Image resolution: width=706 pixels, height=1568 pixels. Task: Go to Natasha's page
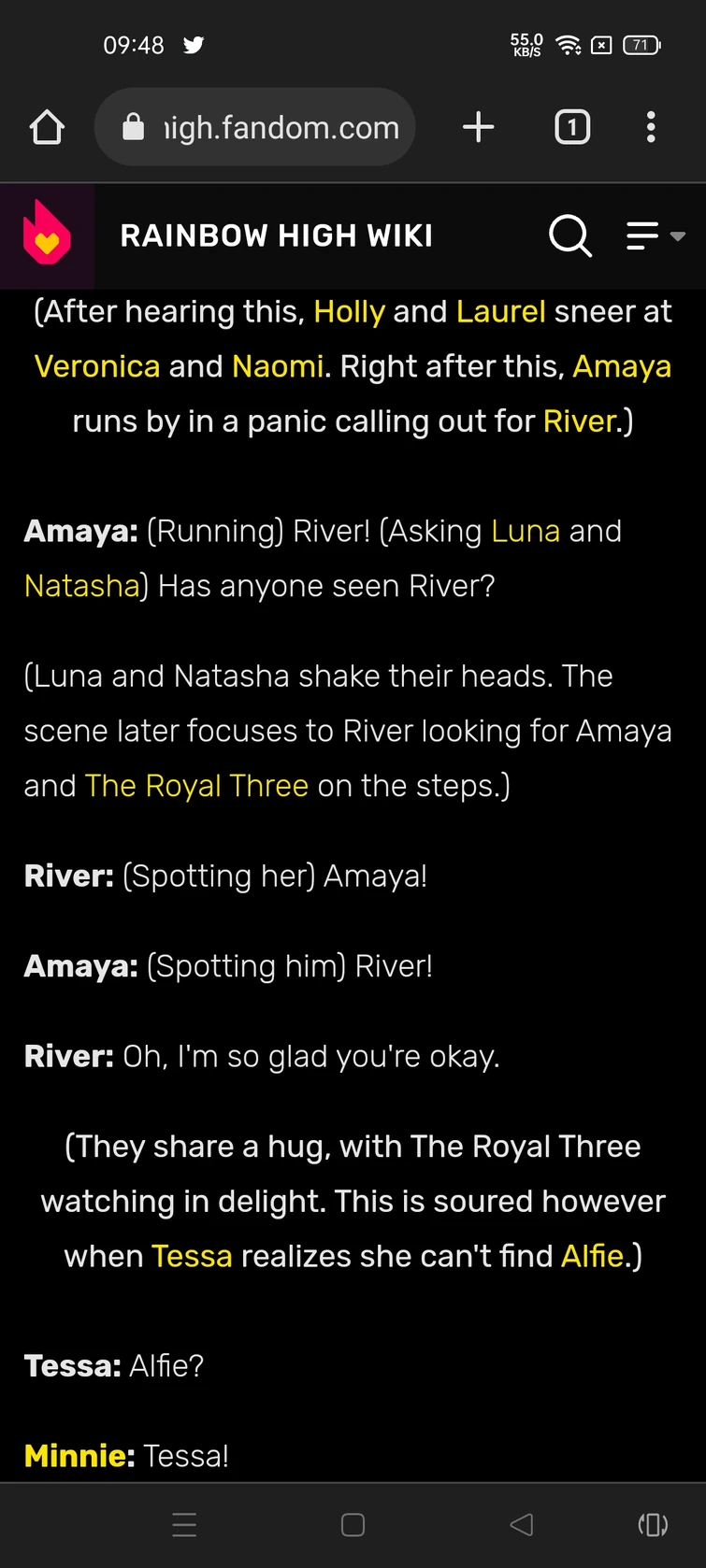82,586
